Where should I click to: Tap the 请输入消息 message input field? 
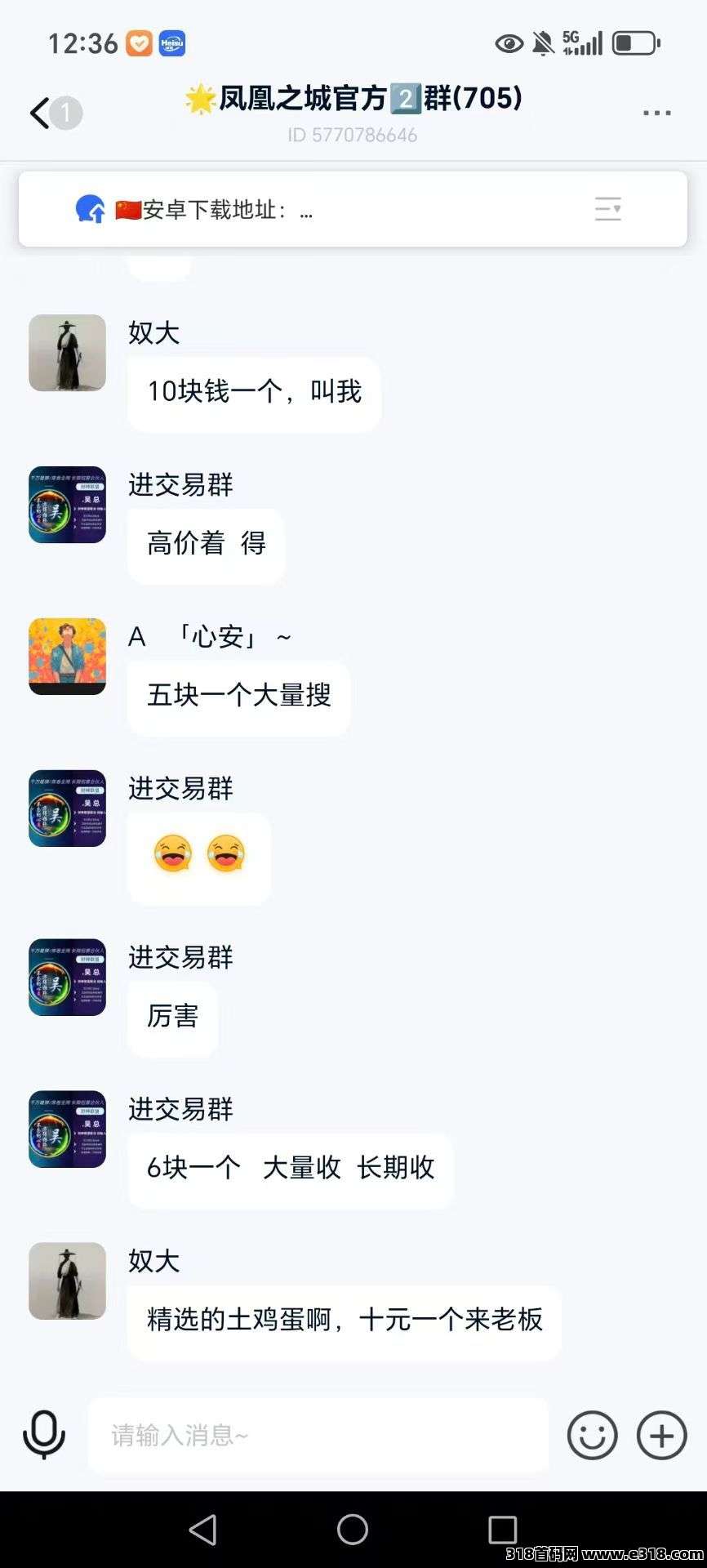[318, 1436]
